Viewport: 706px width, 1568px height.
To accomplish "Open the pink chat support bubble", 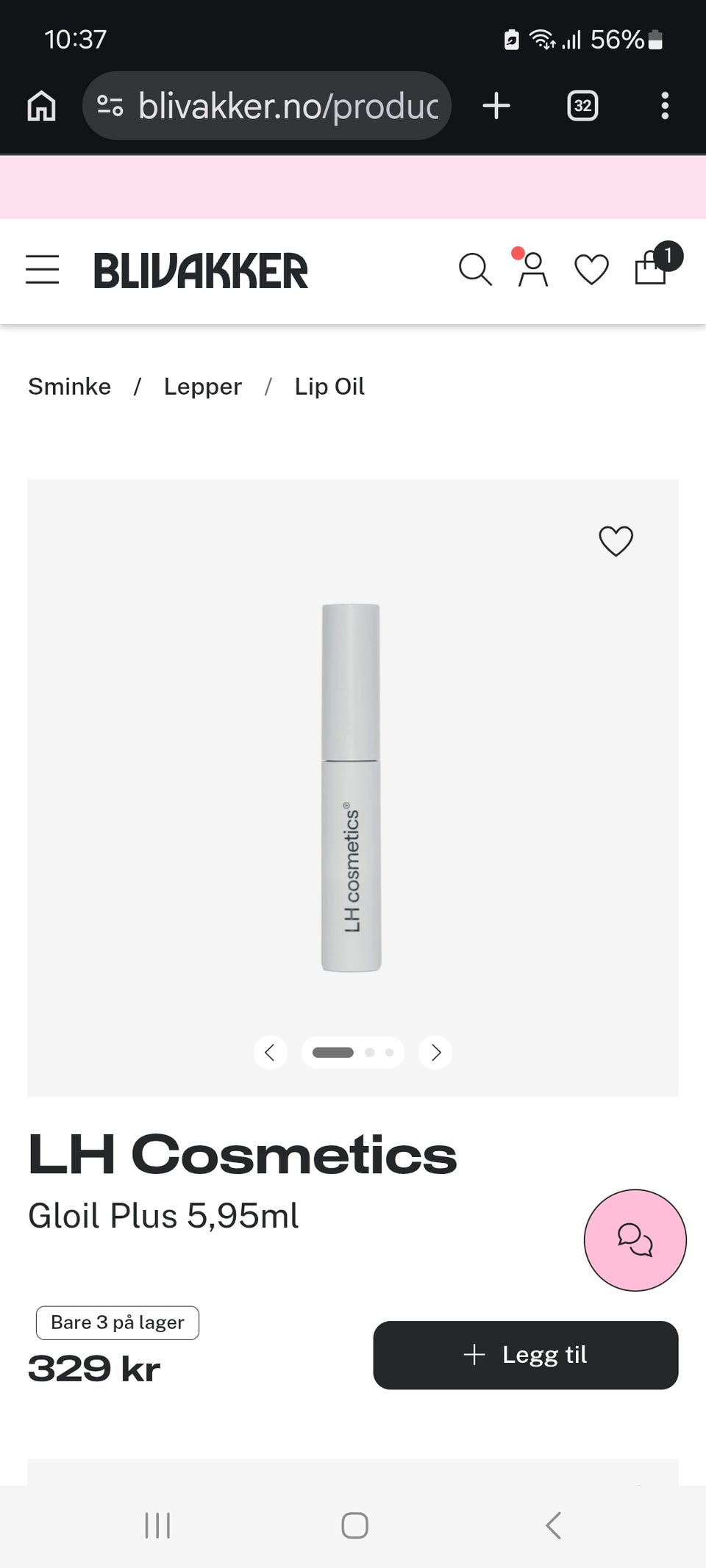I will tap(635, 1240).
